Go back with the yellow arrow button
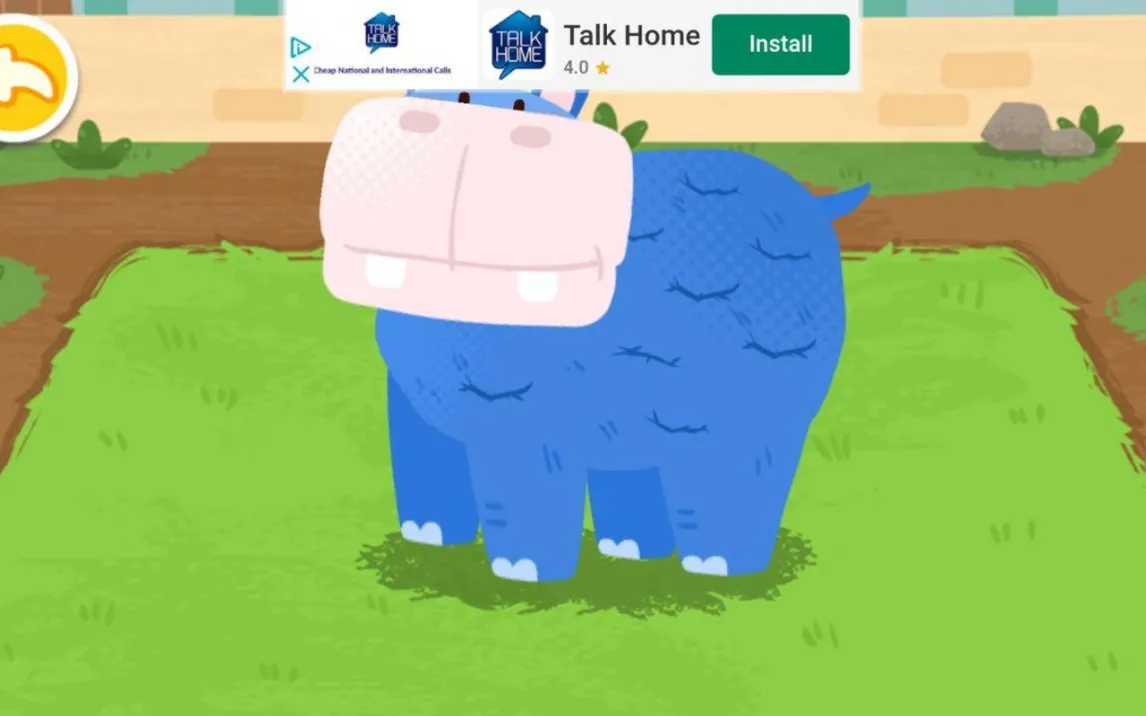The height and width of the screenshot is (716, 1146). (31, 77)
